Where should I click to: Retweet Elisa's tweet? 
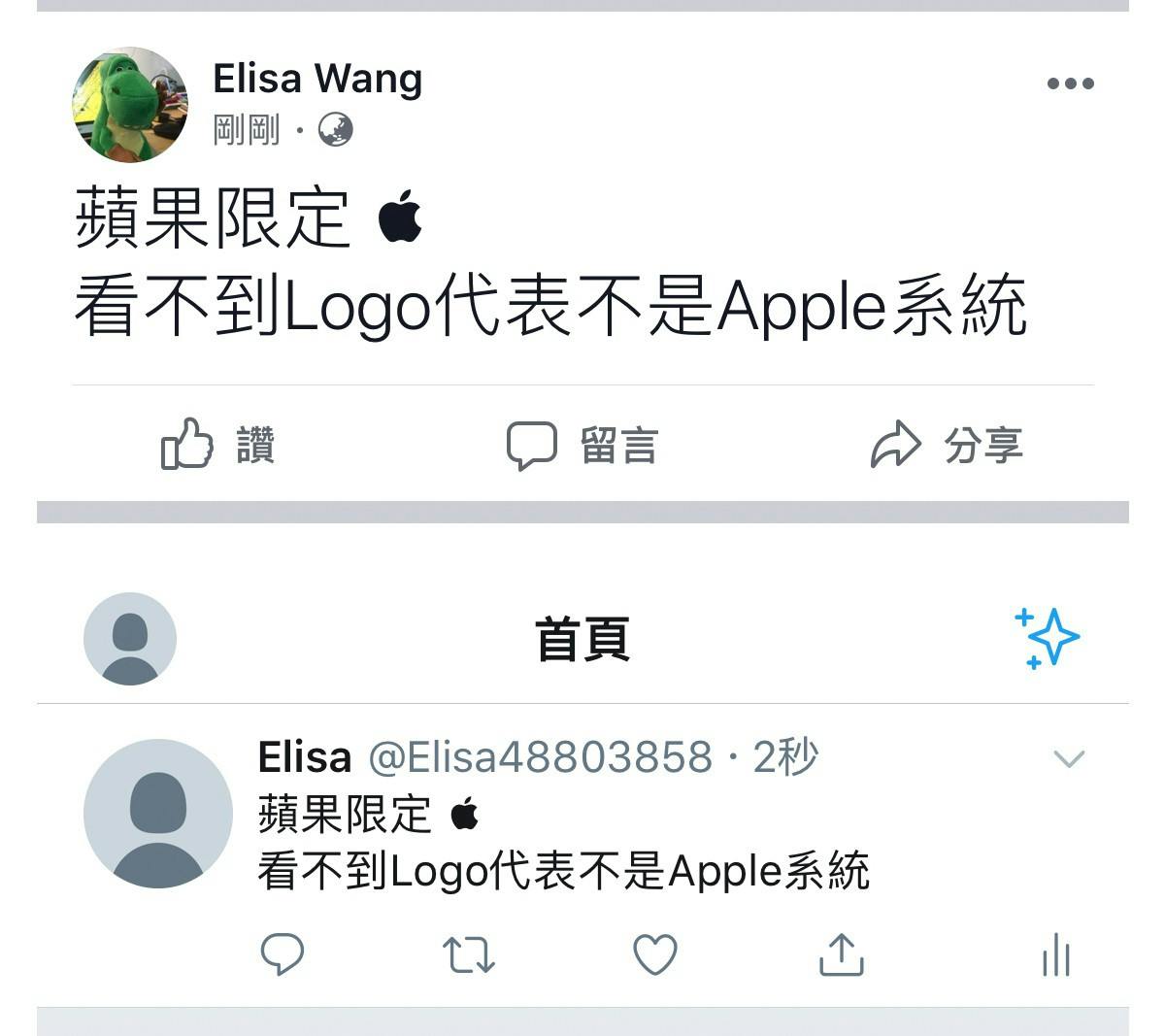tap(469, 954)
